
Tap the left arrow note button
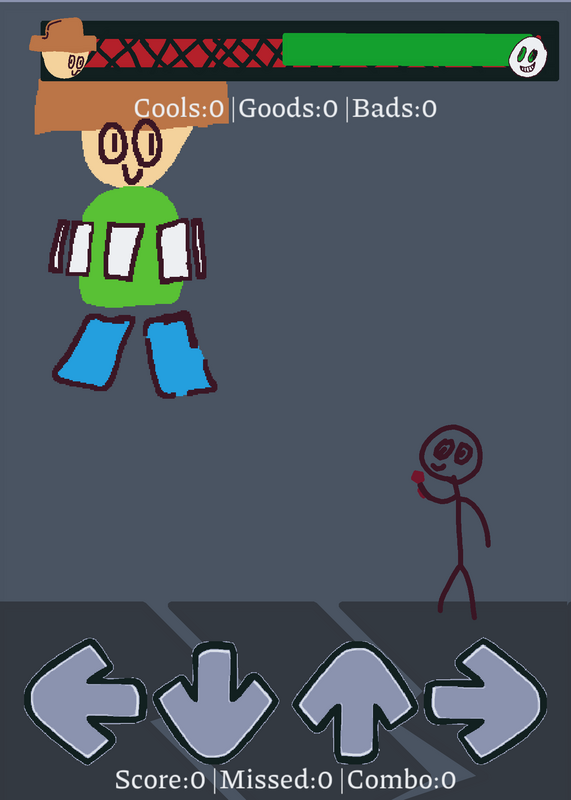[x=85, y=701]
